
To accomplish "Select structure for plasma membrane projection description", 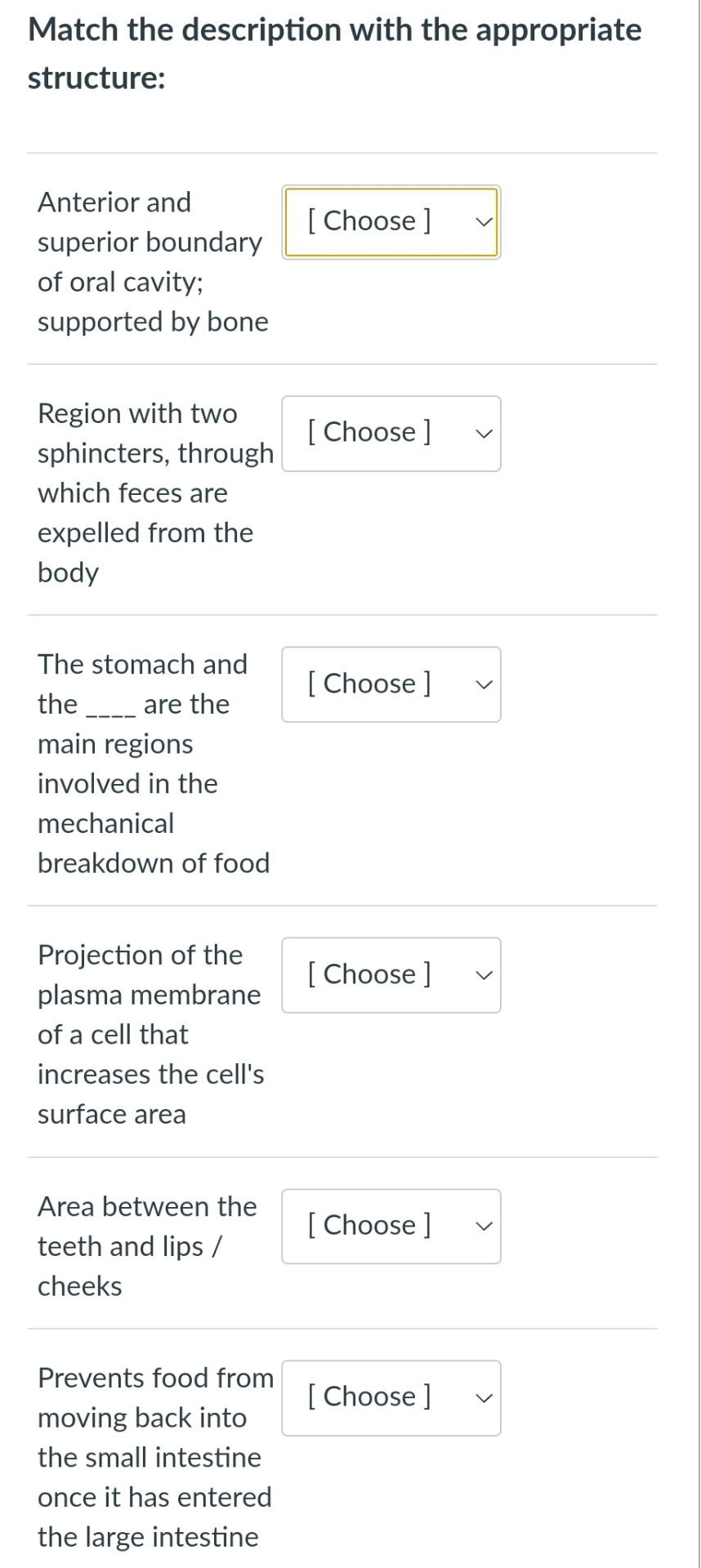I will coord(391,975).
